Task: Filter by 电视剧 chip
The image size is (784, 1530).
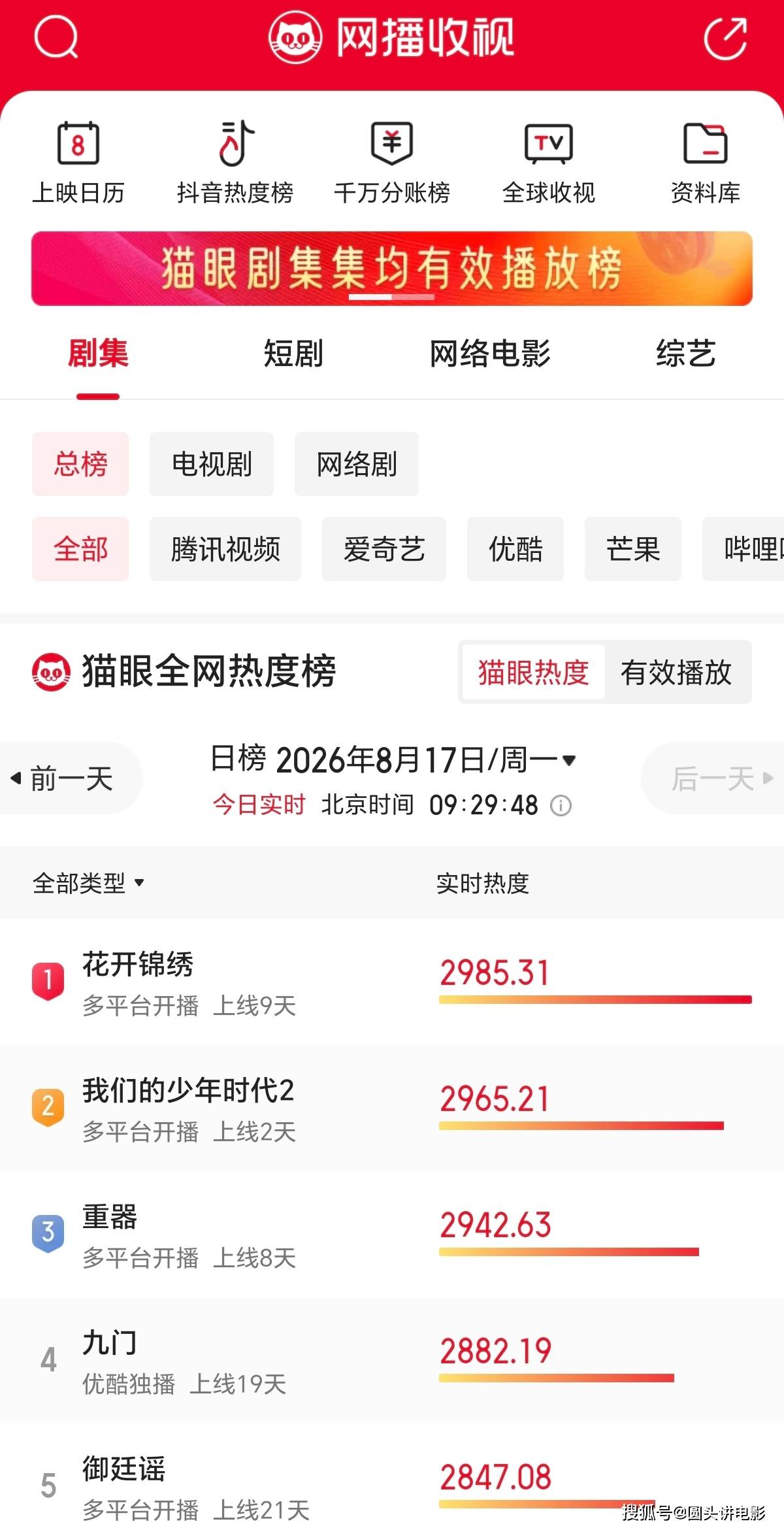Action: coord(212,464)
